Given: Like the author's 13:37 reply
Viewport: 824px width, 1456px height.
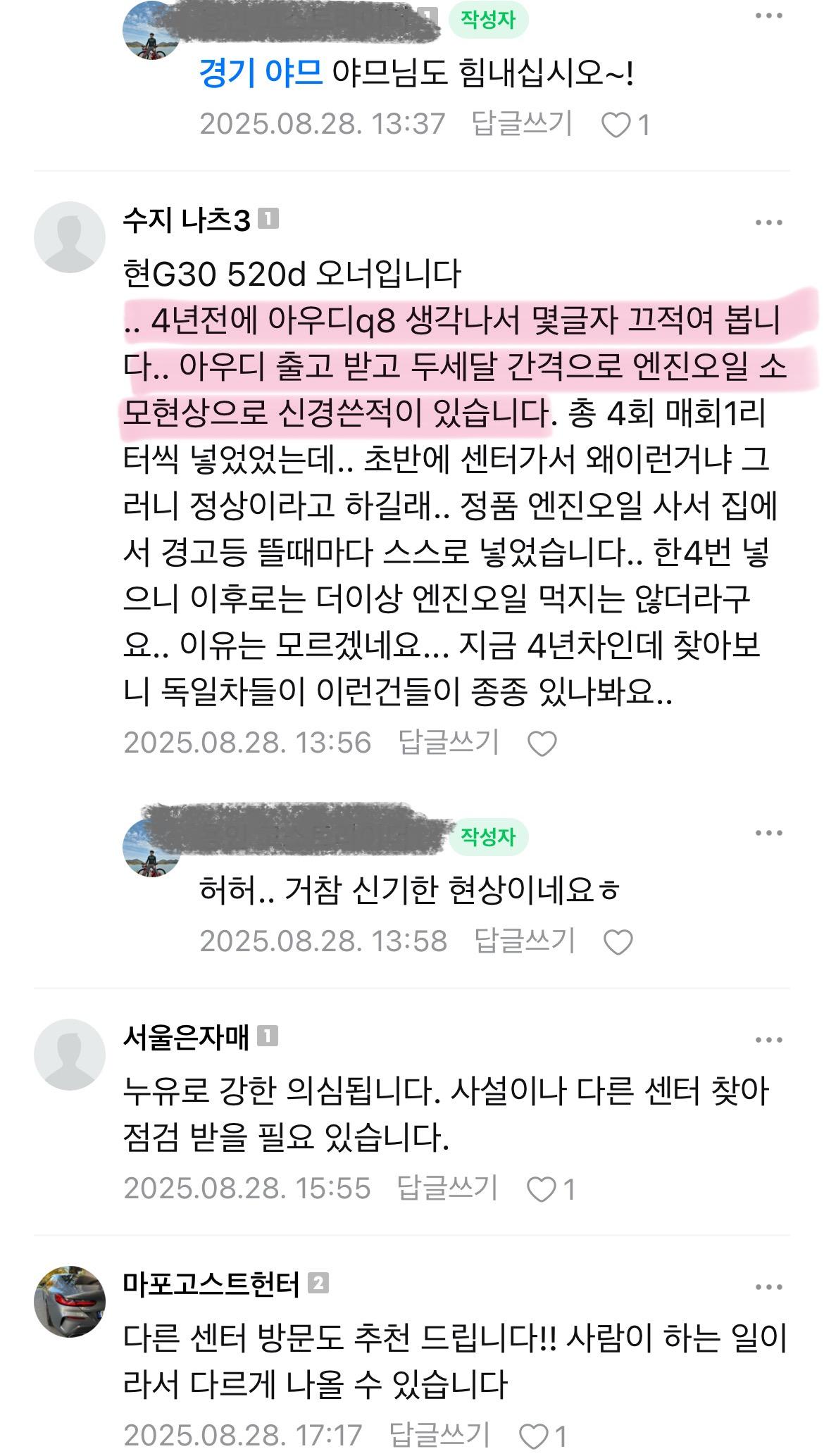Looking at the screenshot, I should click(x=616, y=125).
